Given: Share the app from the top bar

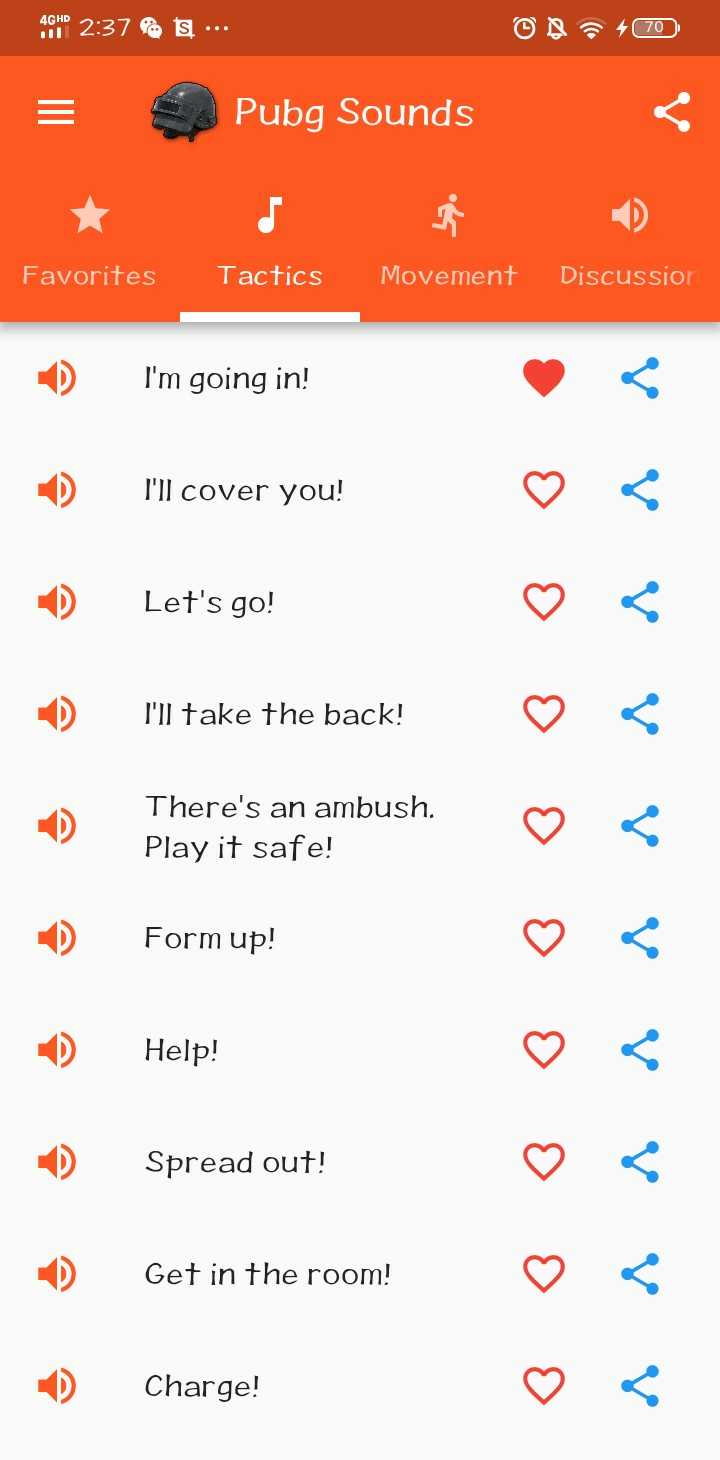Looking at the screenshot, I should pos(672,112).
